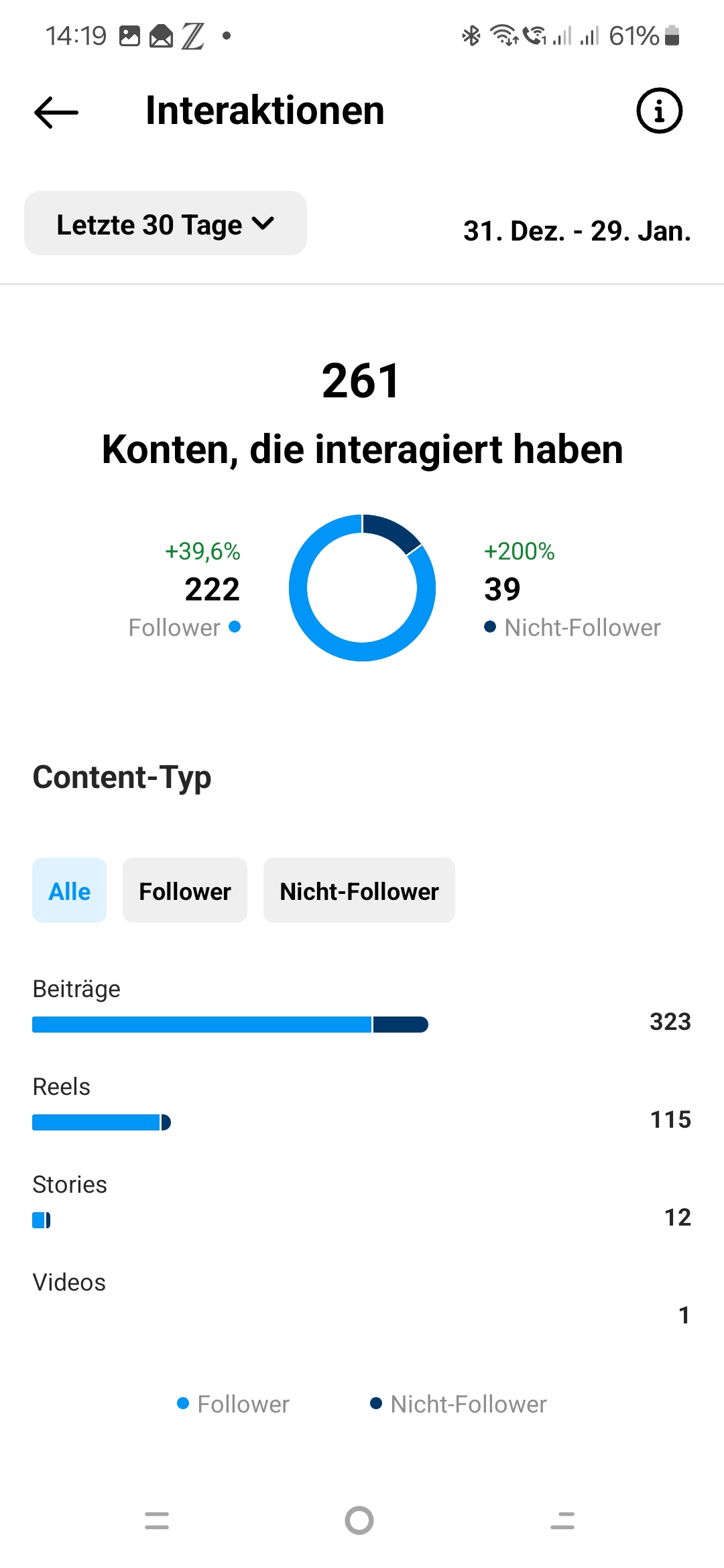Open the Beiträge category row
Viewport: 724px width, 1568px height.
pos(76,988)
